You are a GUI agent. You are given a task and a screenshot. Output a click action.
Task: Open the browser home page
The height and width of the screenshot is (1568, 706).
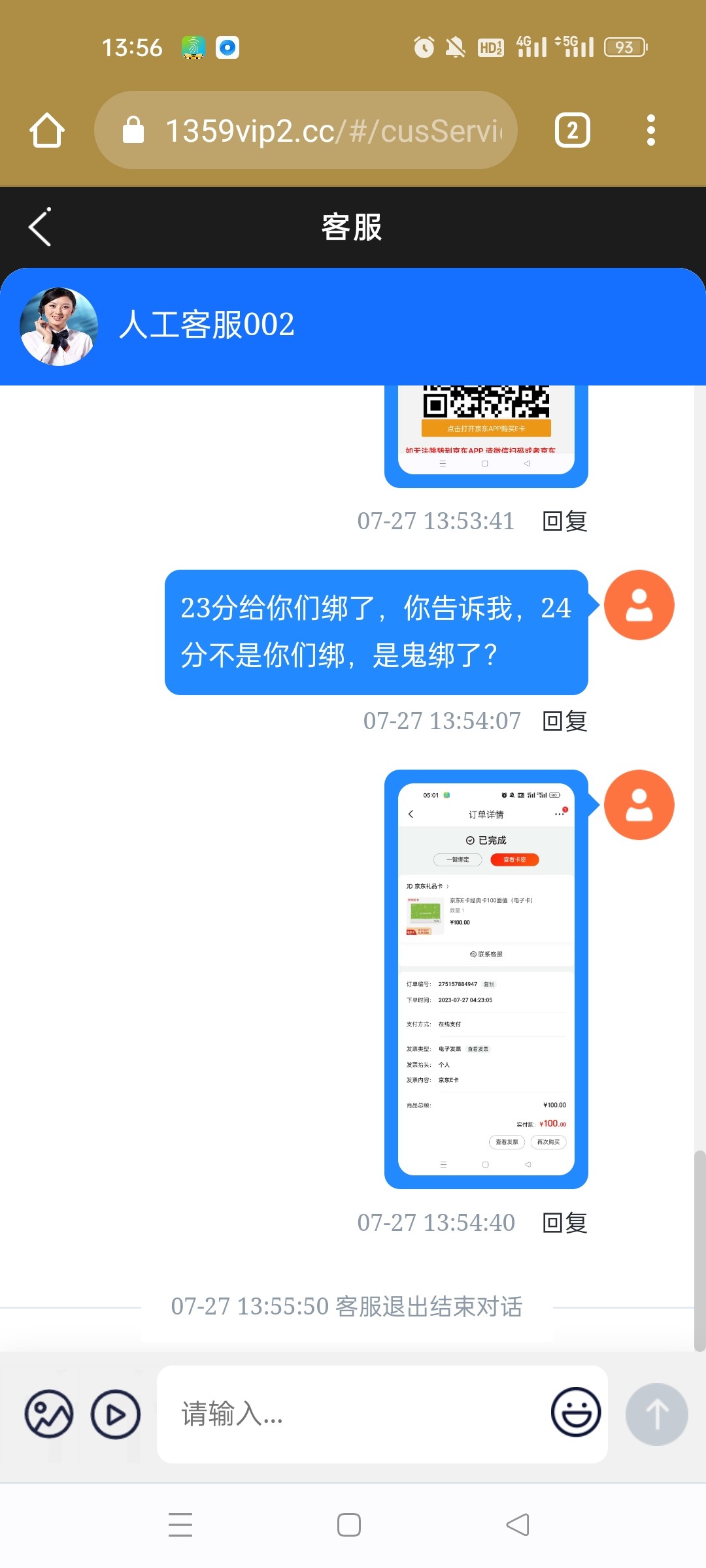point(47,130)
